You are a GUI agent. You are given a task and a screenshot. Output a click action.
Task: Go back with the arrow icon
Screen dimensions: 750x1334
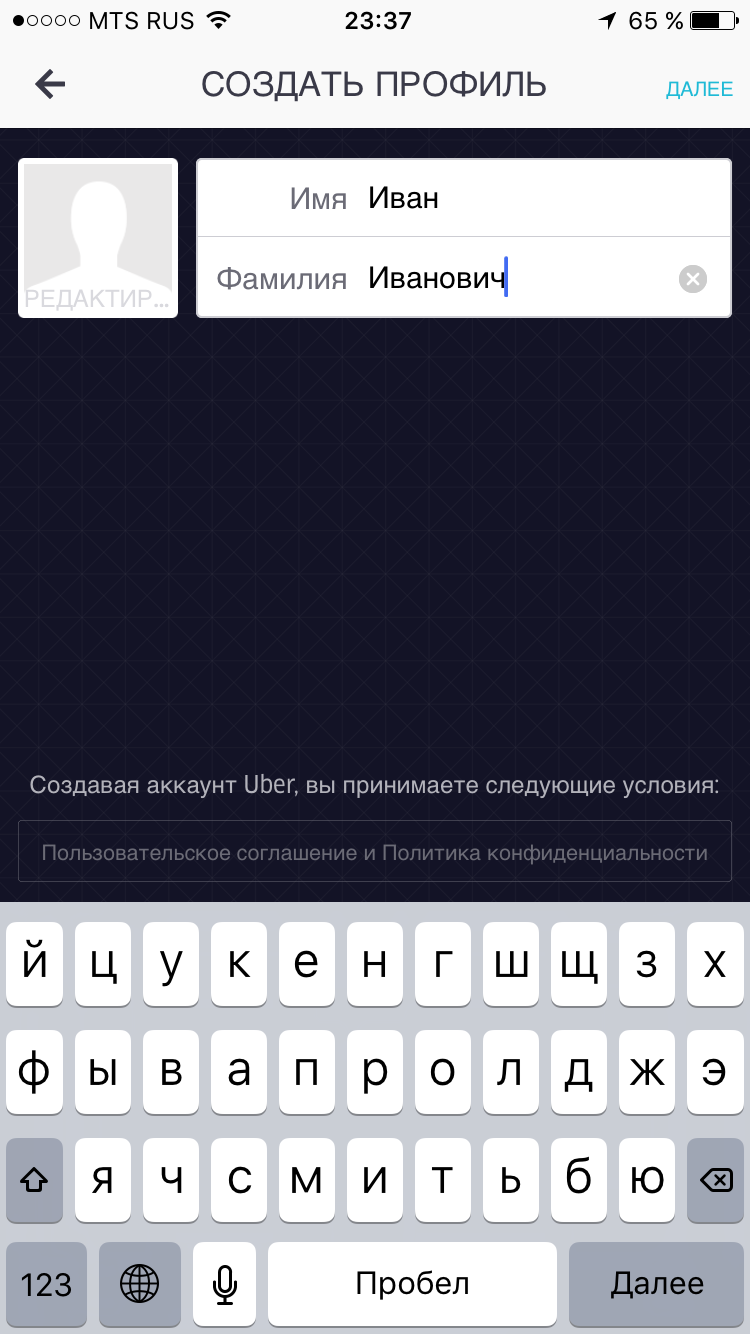50,85
